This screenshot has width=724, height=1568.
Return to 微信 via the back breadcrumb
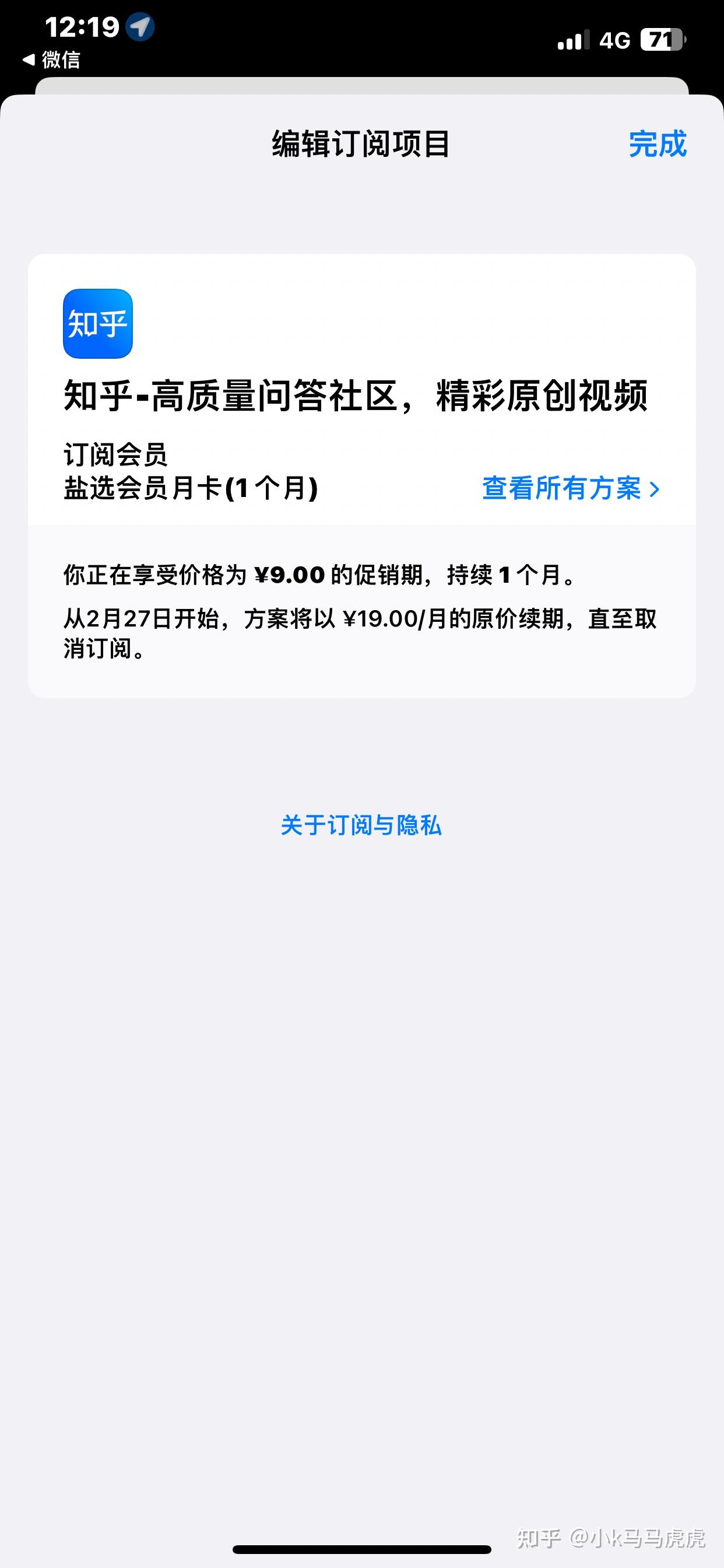(x=51, y=60)
